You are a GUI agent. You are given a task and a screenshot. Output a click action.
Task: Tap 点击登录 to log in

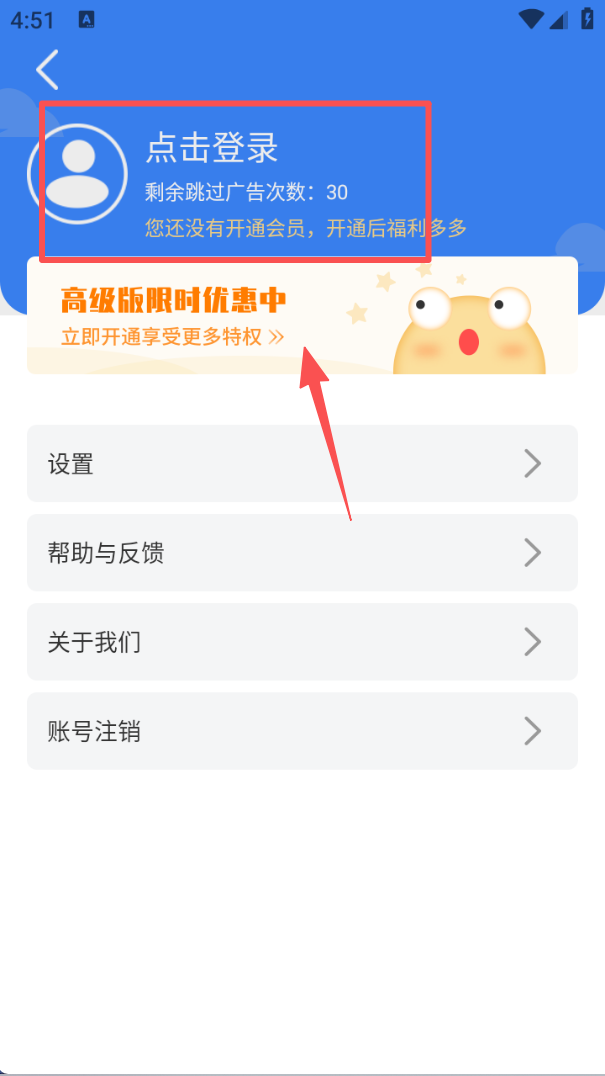[x=212, y=148]
